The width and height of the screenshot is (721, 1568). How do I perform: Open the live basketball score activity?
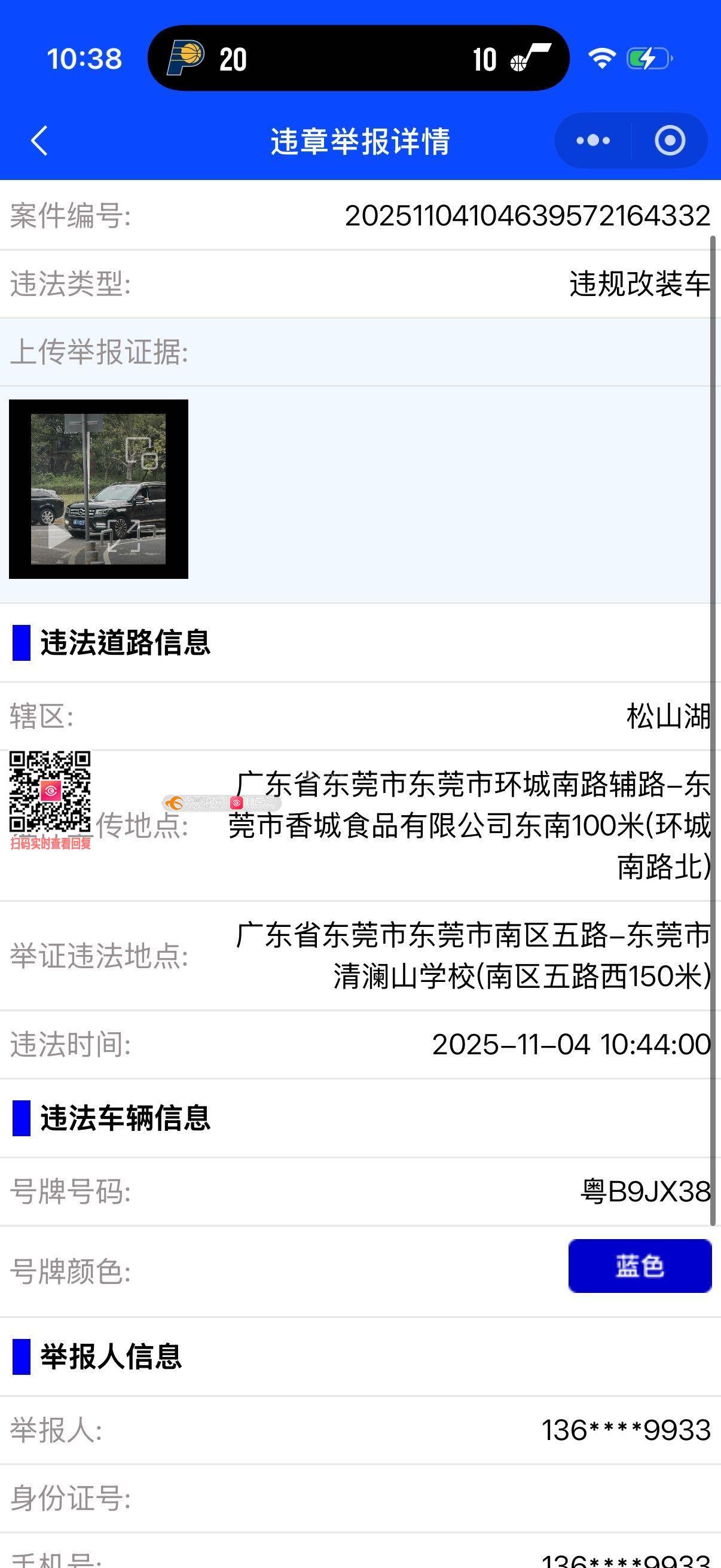(358, 59)
